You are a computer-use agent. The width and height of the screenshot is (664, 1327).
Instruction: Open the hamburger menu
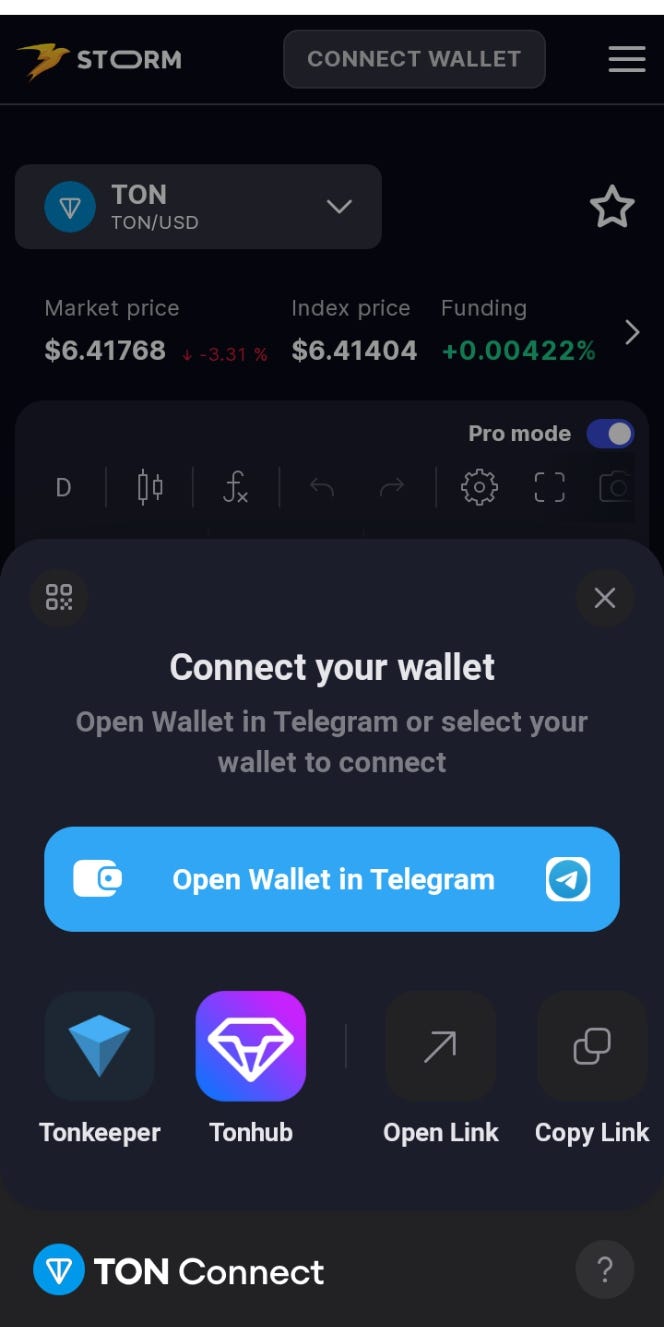[x=627, y=59]
